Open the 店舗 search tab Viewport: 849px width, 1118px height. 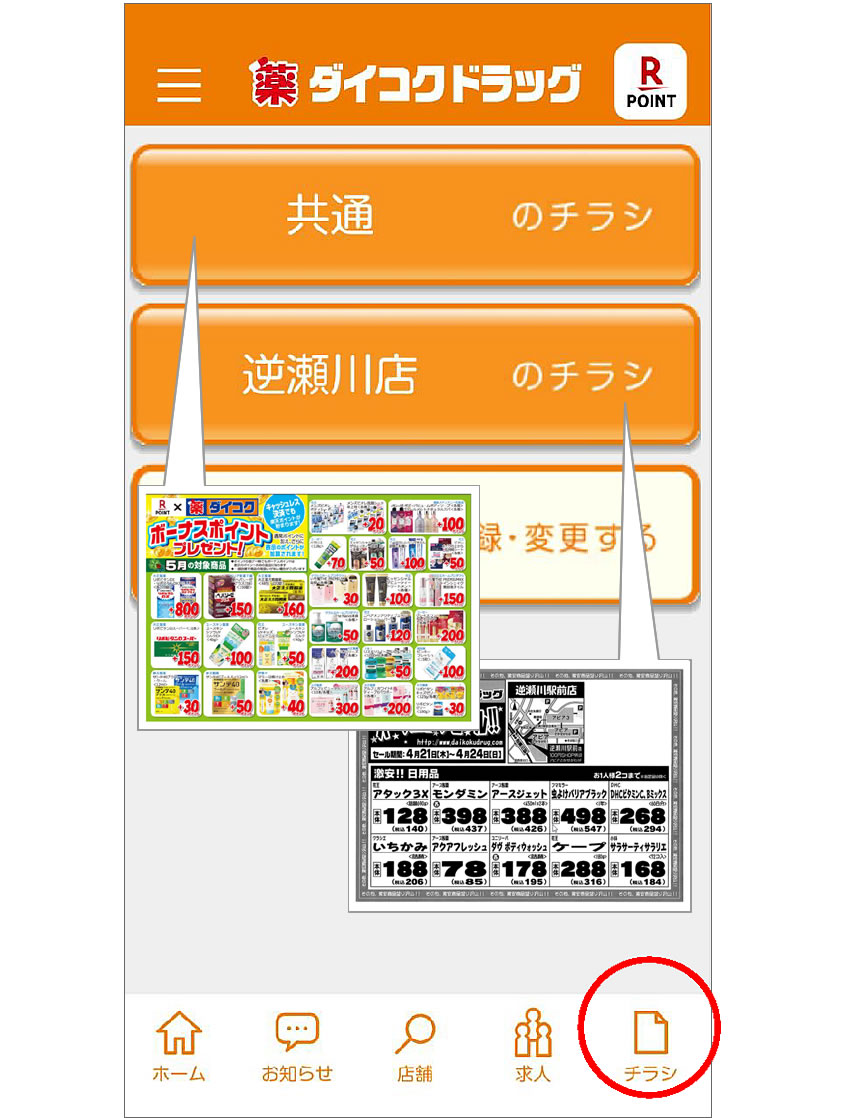(x=414, y=1047)
